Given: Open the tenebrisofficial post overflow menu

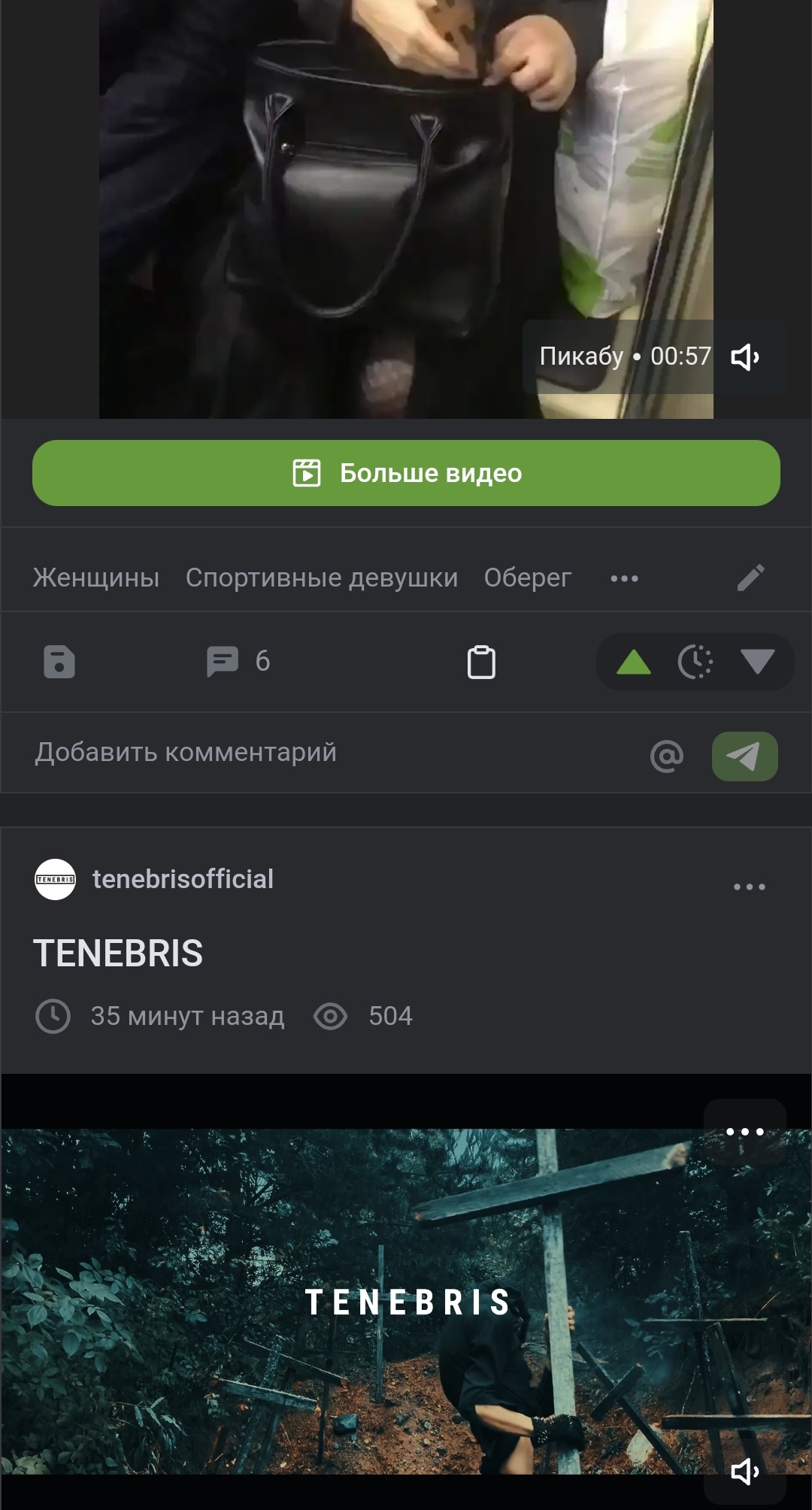Looking at the screenshot, I should pyautogui.click(x=750, y=887).
